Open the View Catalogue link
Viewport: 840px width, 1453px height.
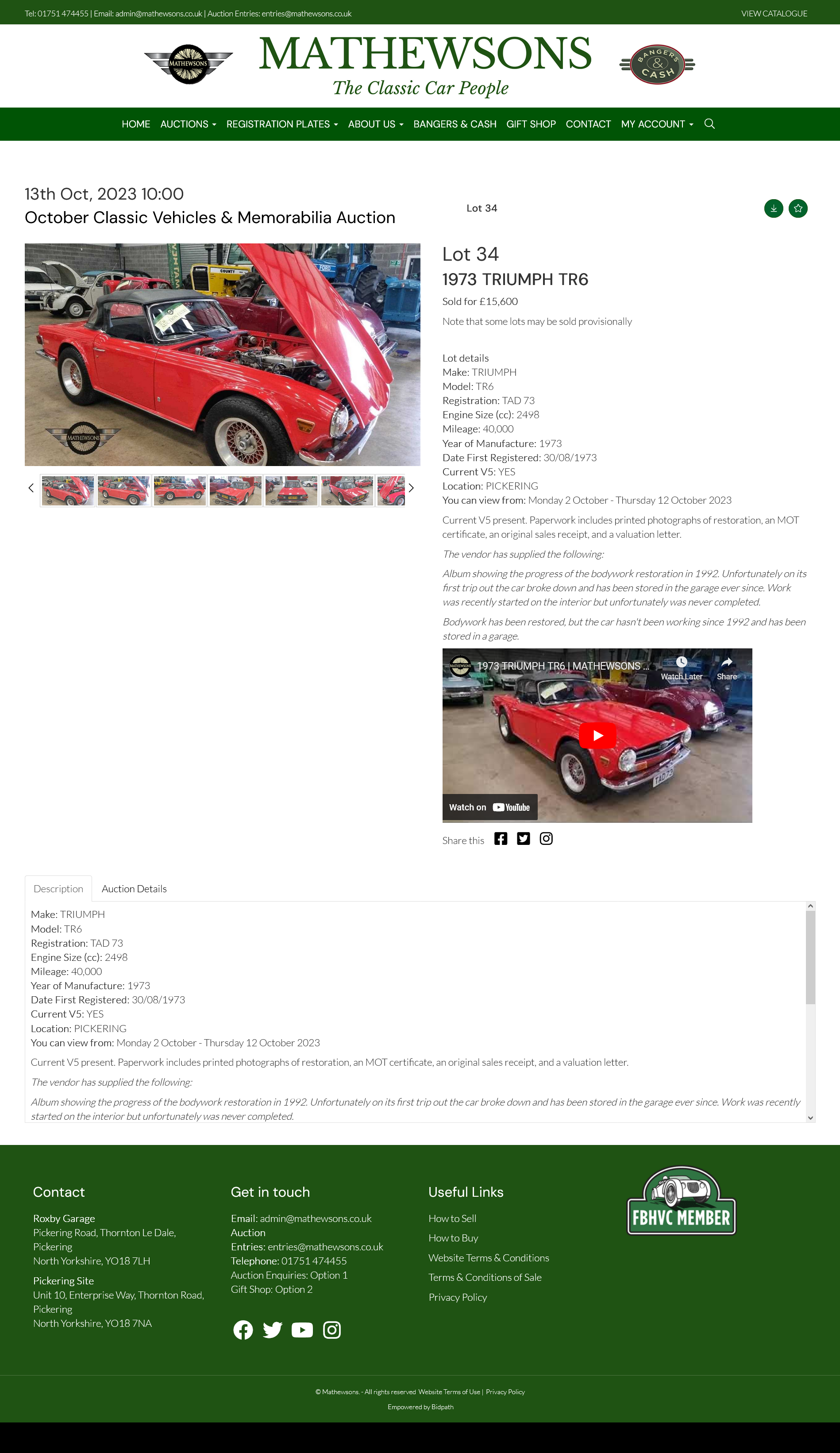(x=774, y=13)
